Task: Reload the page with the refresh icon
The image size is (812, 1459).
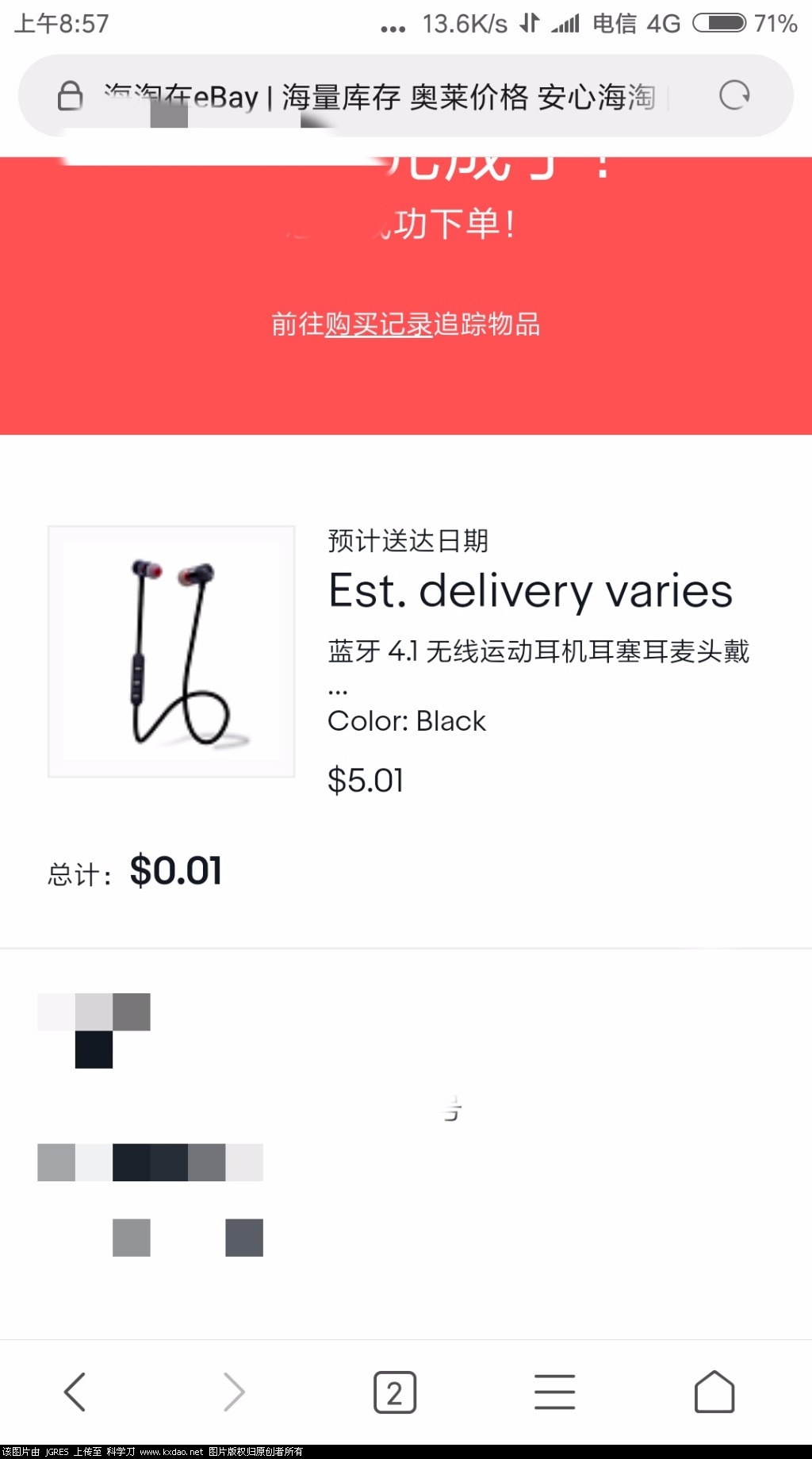Action: tap(733, 96)
